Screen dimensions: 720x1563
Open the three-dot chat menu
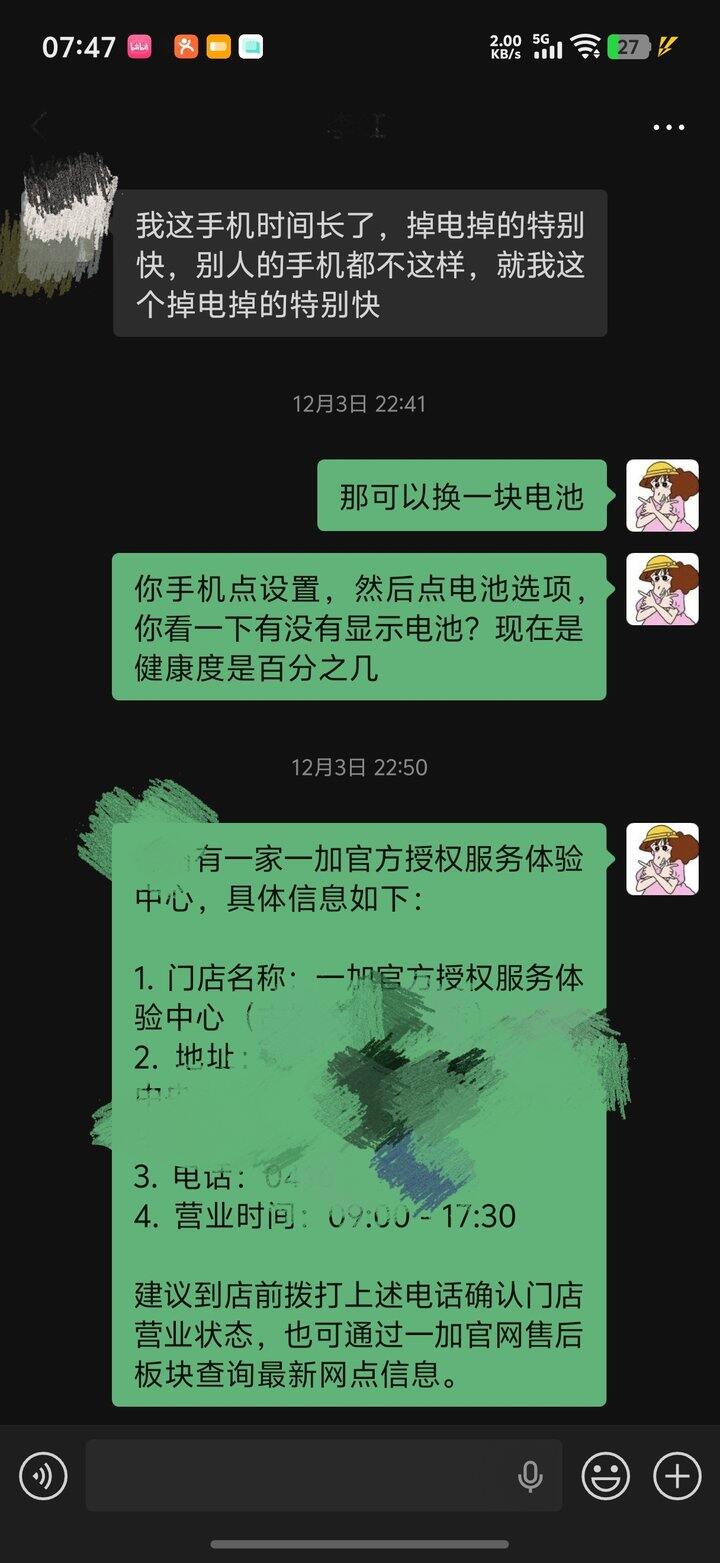pos(668,127)
